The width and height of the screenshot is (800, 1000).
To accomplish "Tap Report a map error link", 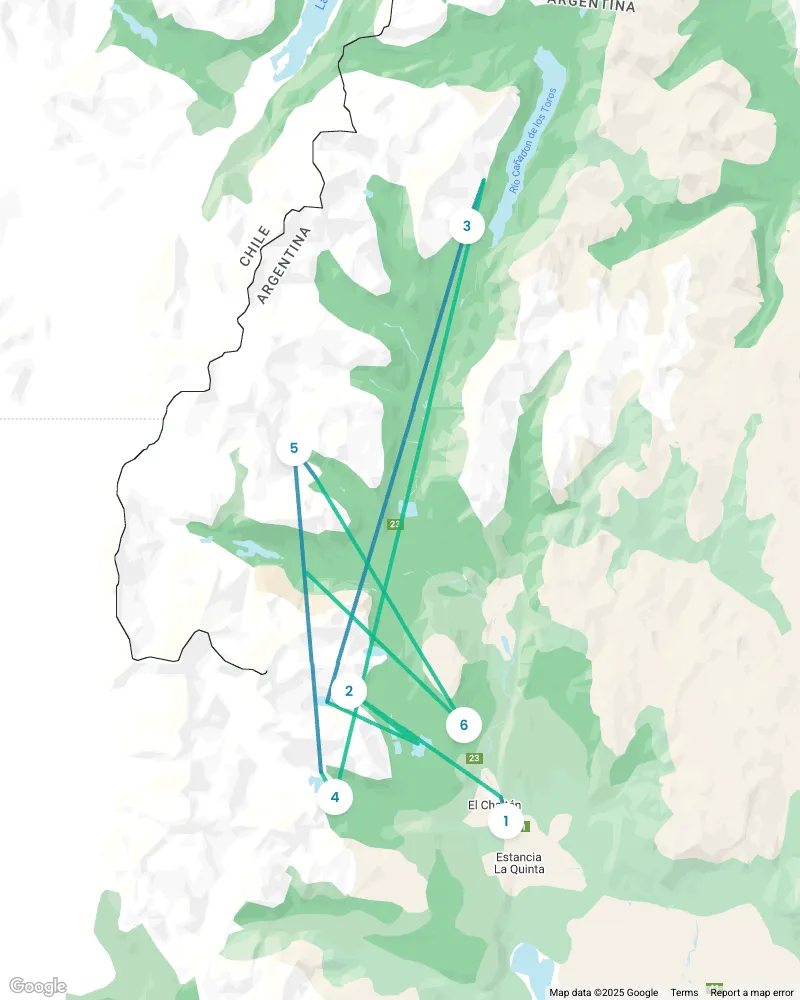I will pos(751,992).
